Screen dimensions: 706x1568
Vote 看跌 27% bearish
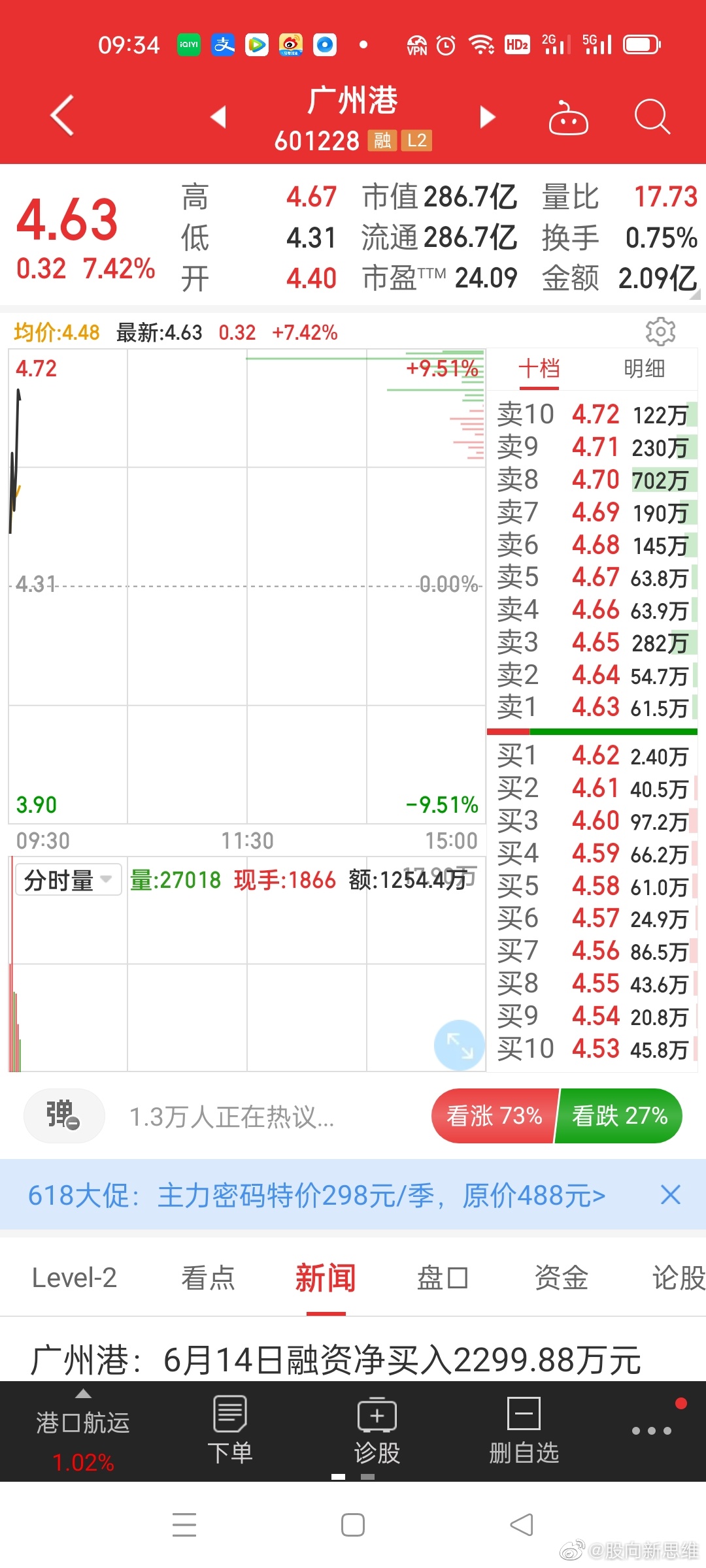[619, 1116]
